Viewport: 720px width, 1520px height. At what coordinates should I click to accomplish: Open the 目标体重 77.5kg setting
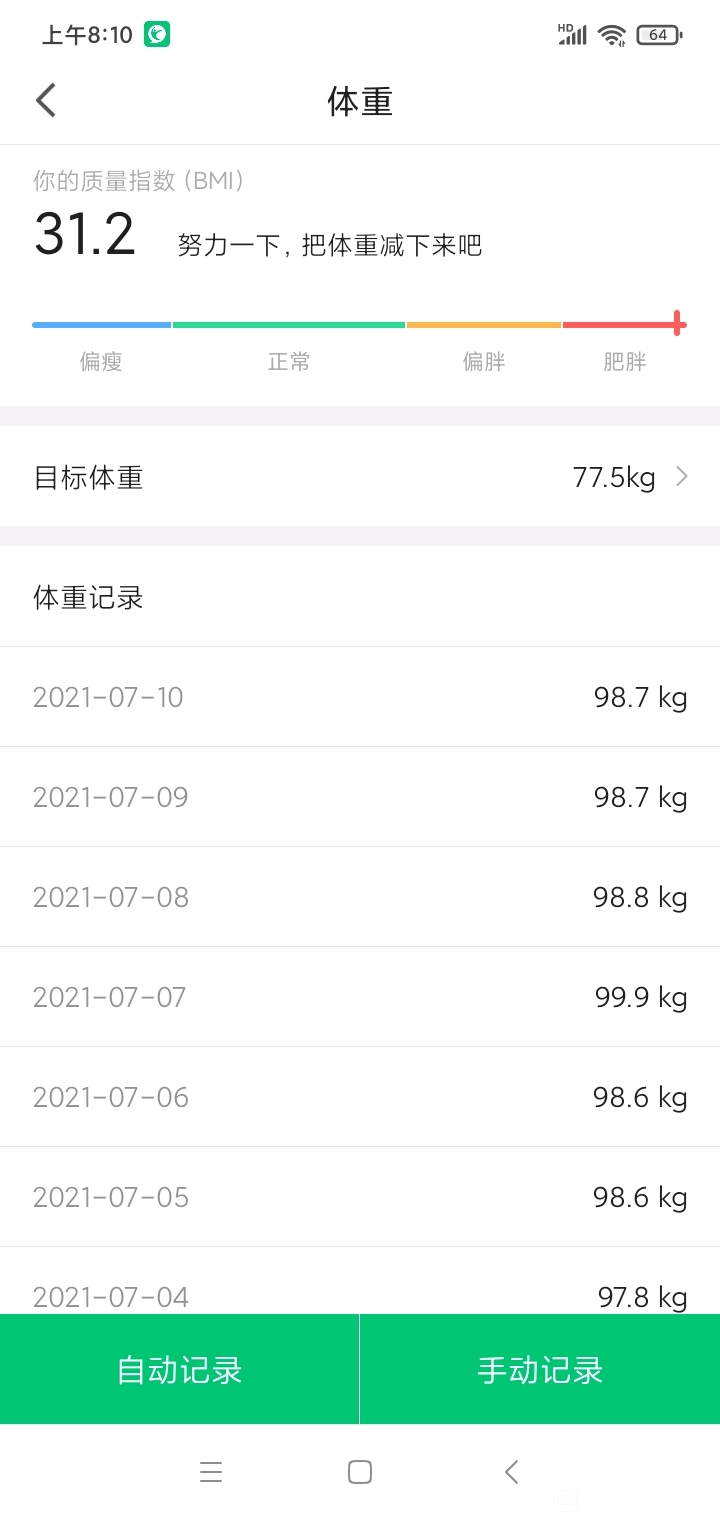pyautogui.click(x=360, y=477)
